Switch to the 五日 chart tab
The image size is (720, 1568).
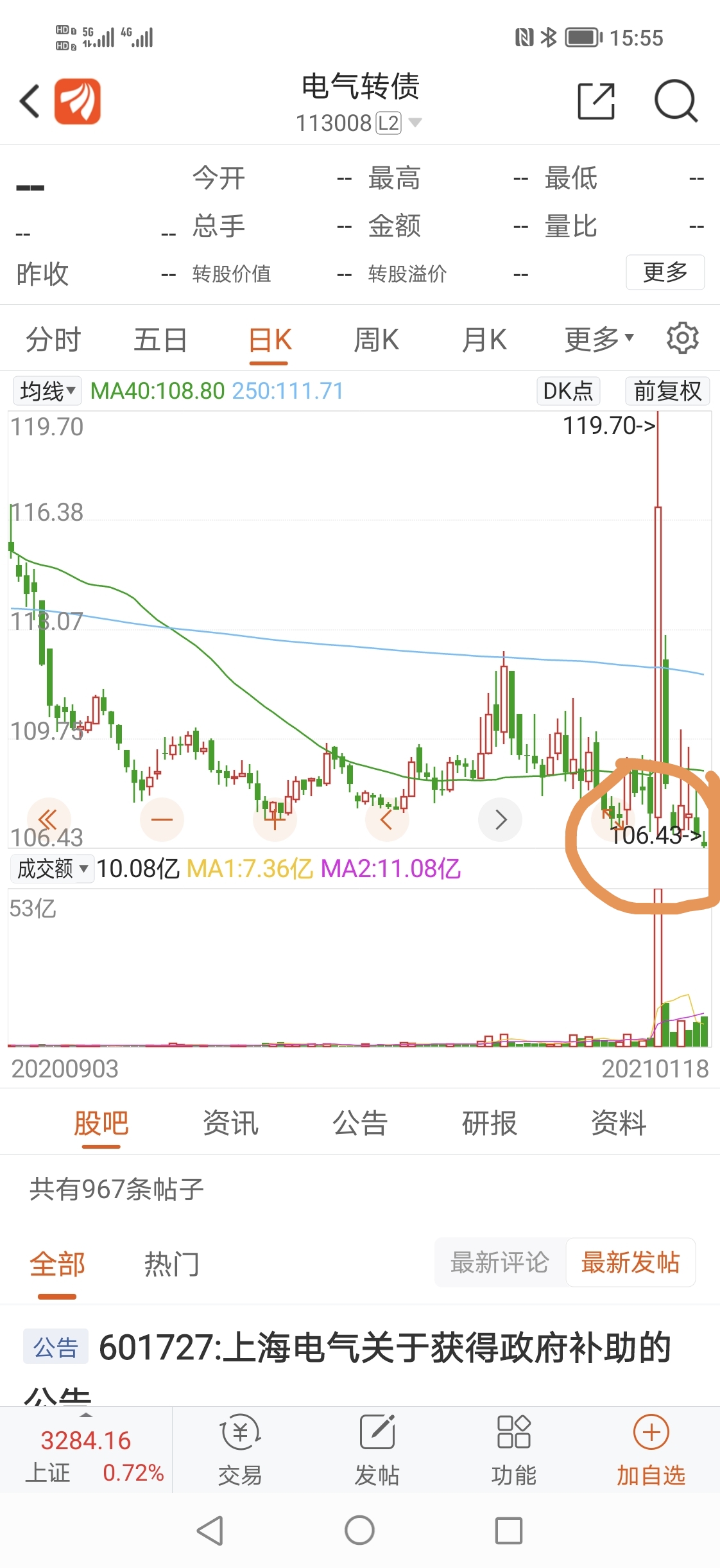tap(160, 340)
